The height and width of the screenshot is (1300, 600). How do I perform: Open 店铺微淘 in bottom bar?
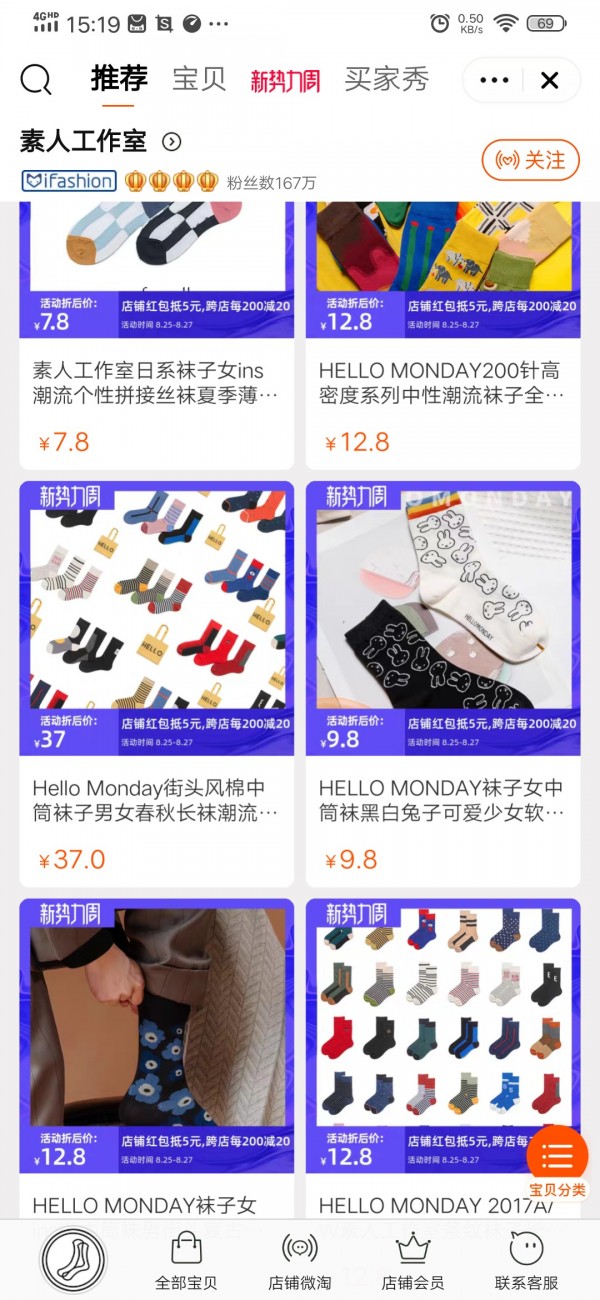coord(299,1260)
